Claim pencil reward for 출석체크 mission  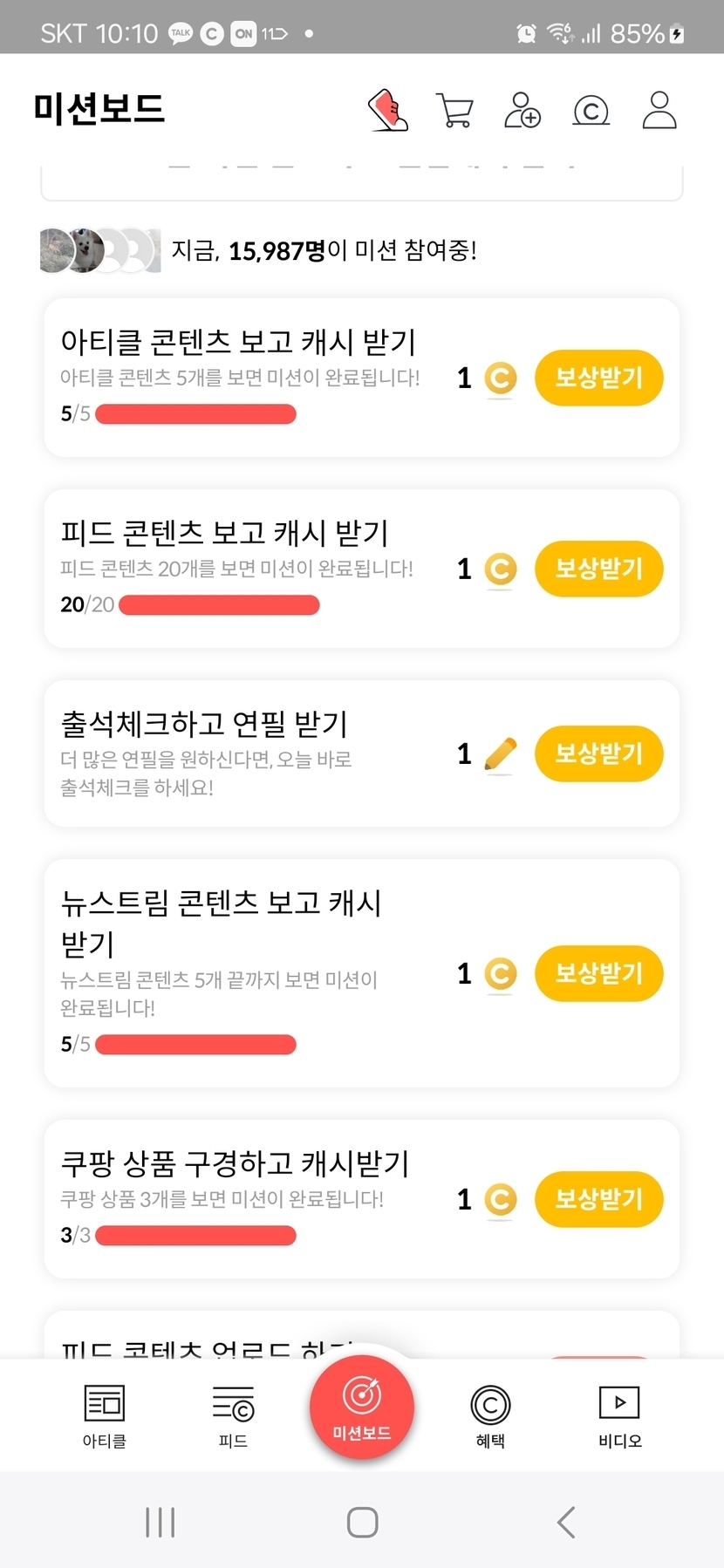pos(598,753)
